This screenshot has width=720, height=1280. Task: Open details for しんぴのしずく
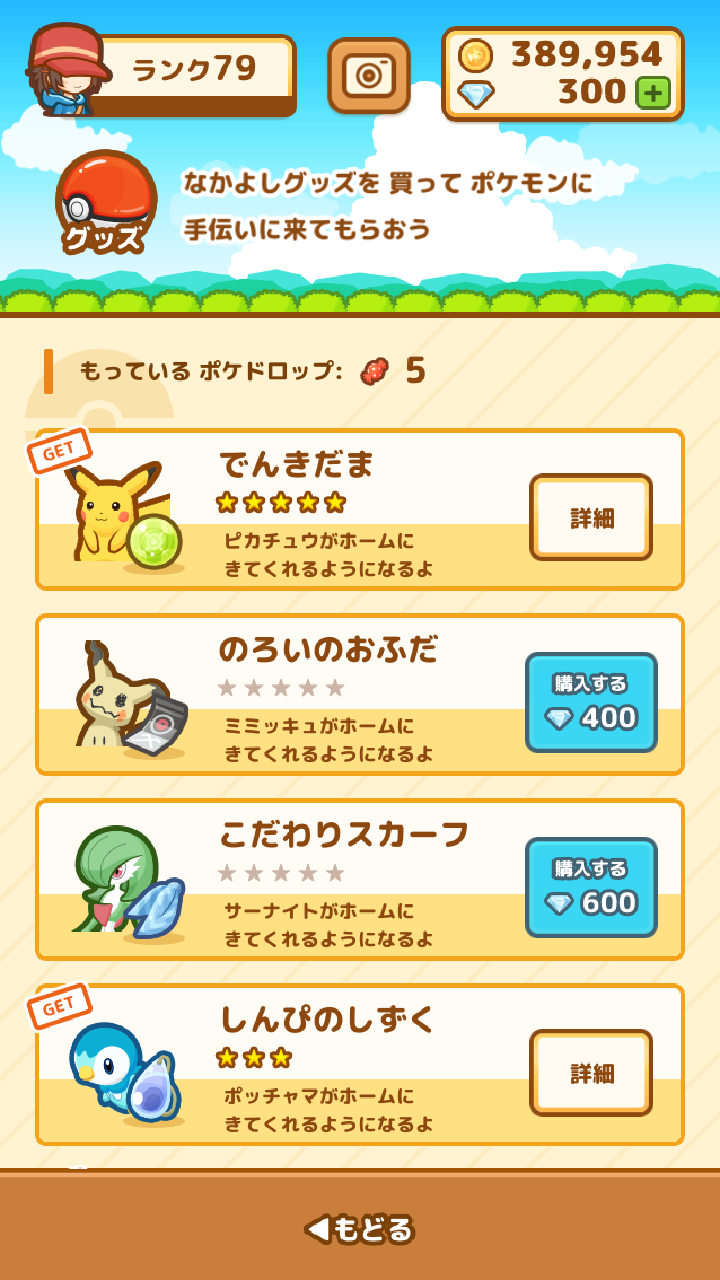[x=591, y=1073]
